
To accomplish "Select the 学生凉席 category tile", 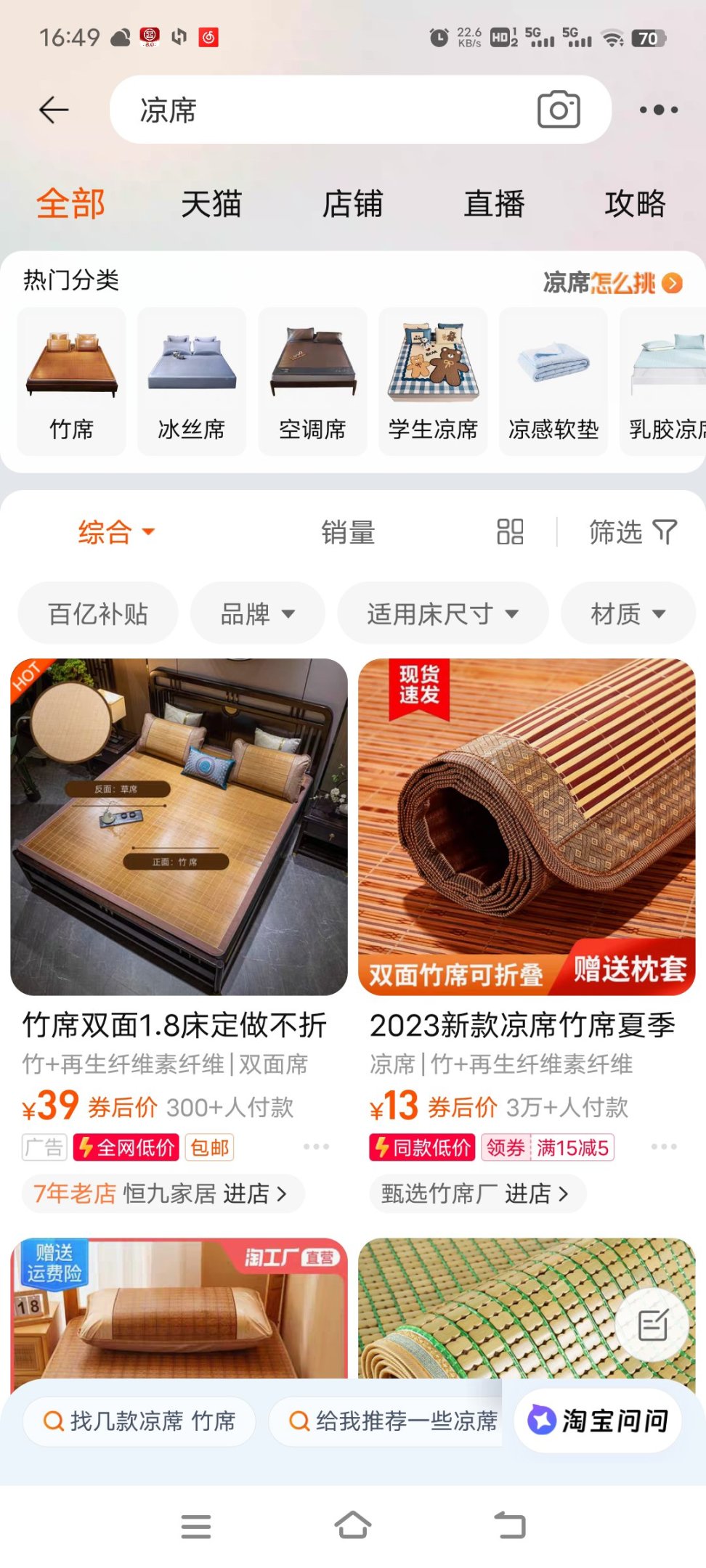I will [x=433, y=382].
